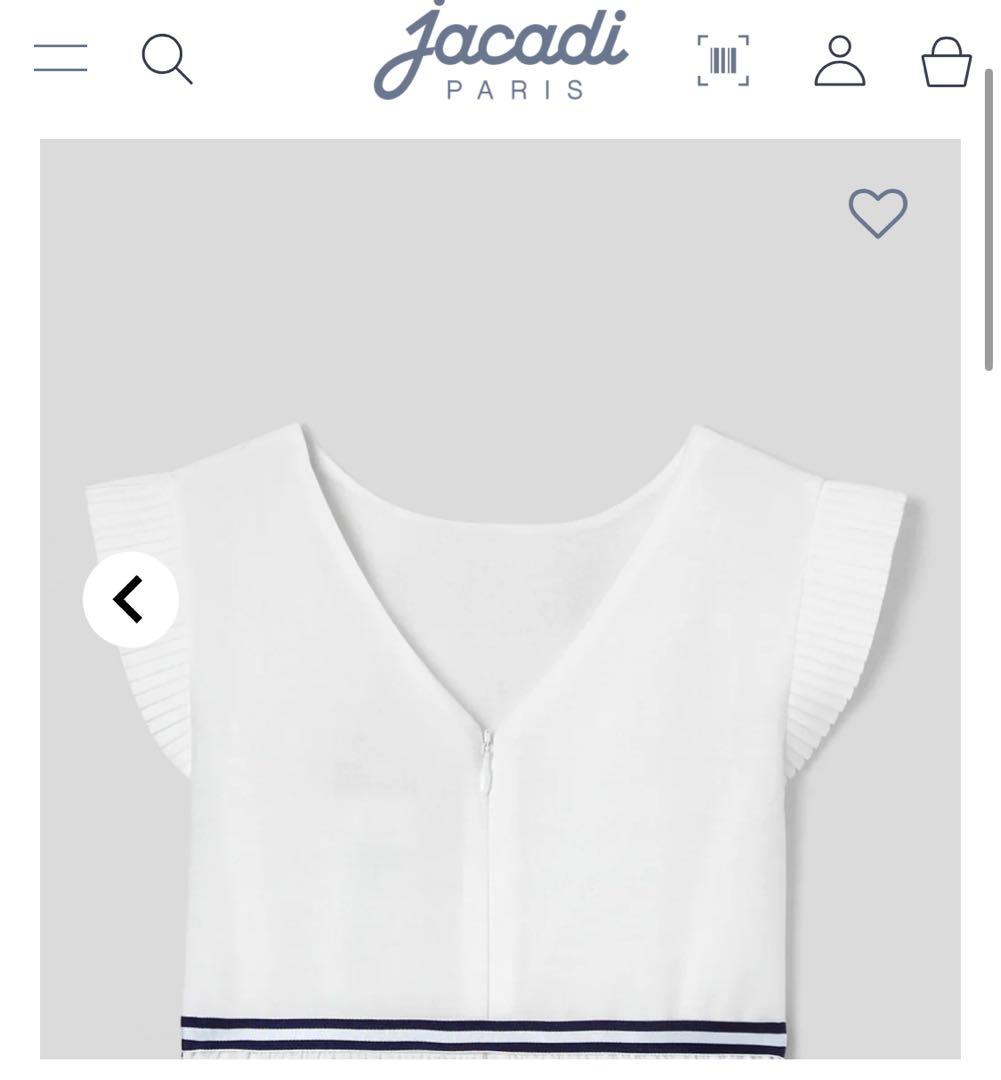This screenshot has width=1001, height=1080.
Task: View the shopping bag
Action: point(946,62)
